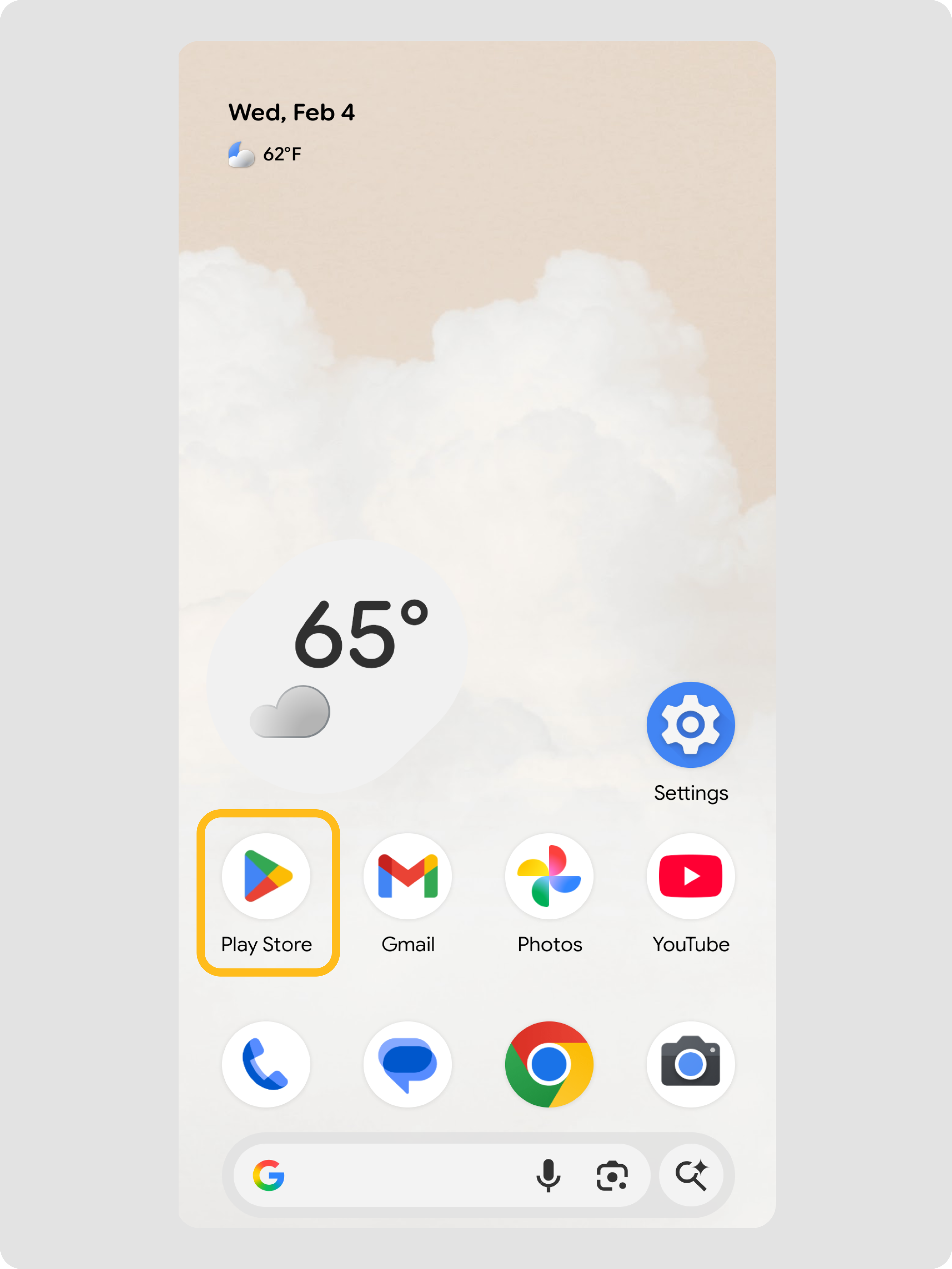
Task: Tap the Play Store label text
Action: pos(266,944)
